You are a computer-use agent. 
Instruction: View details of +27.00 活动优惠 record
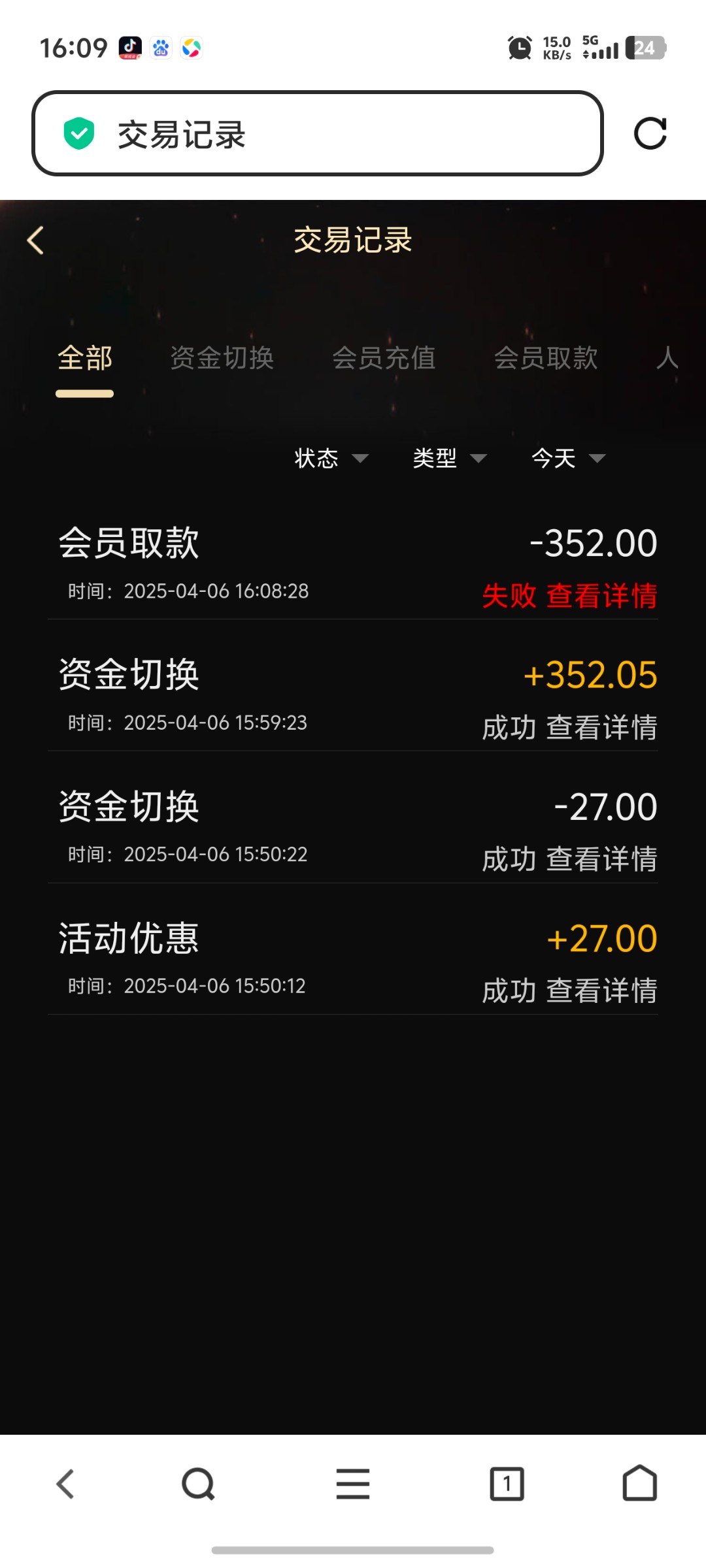(x=601, y=990)
